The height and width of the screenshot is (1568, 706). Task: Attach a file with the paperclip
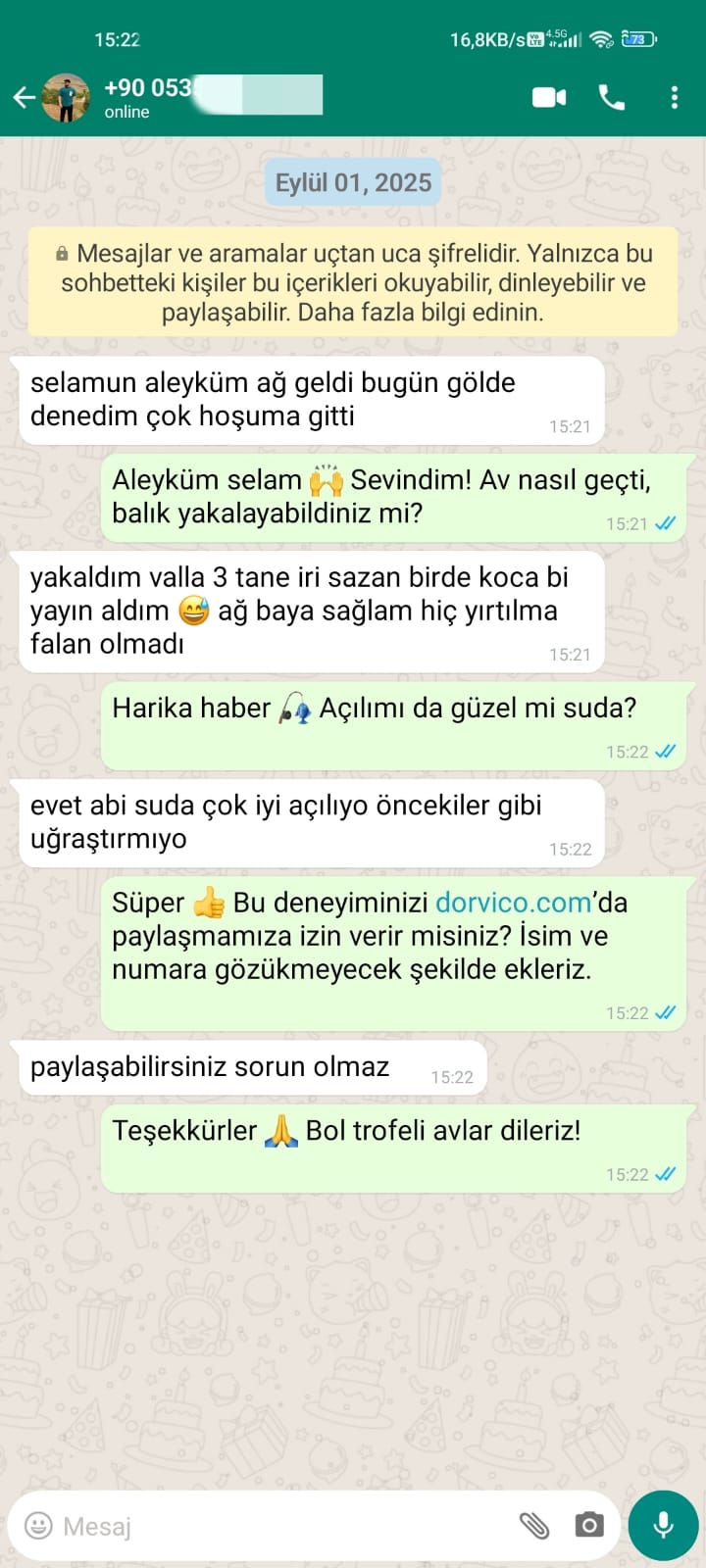534,1525
